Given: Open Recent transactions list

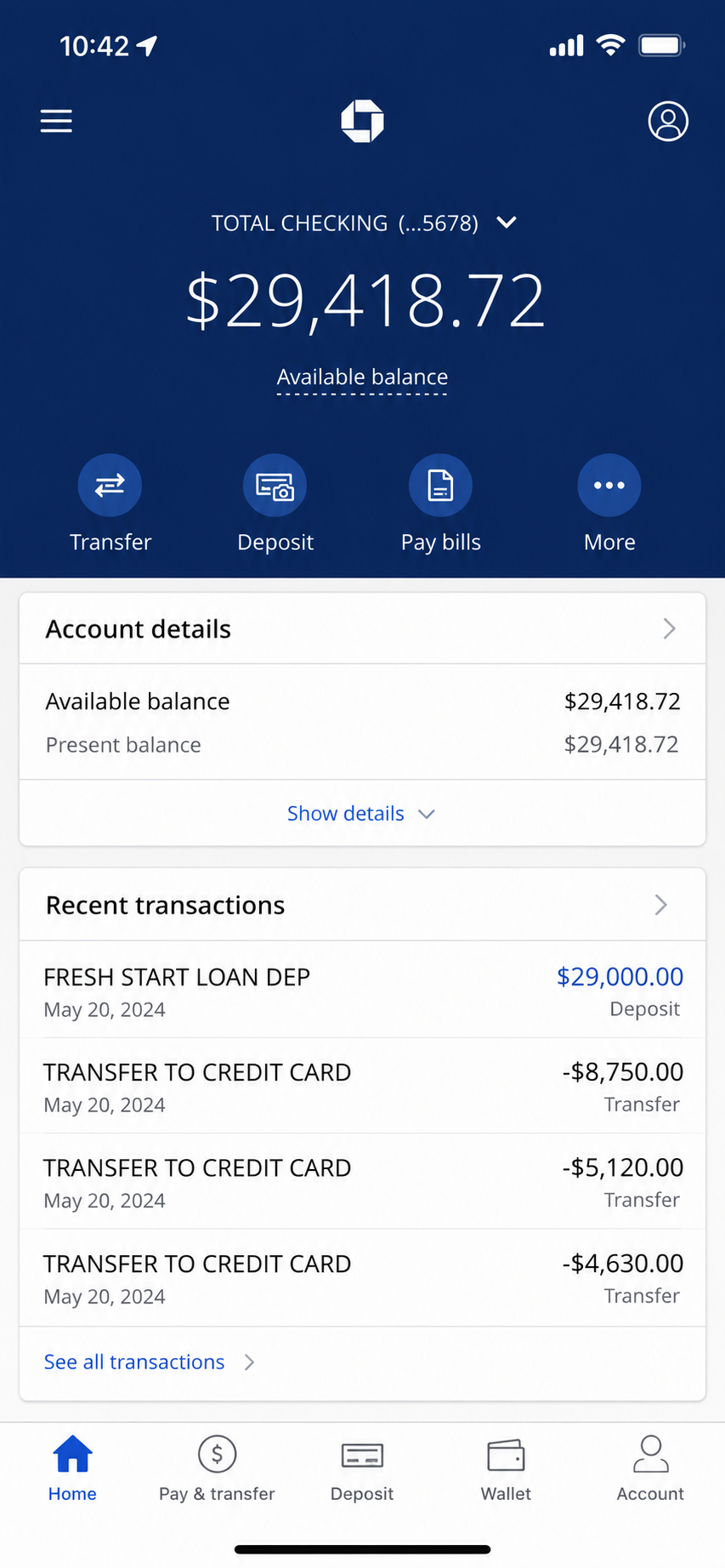Looking at the screenshot, I should coord(362,905).
